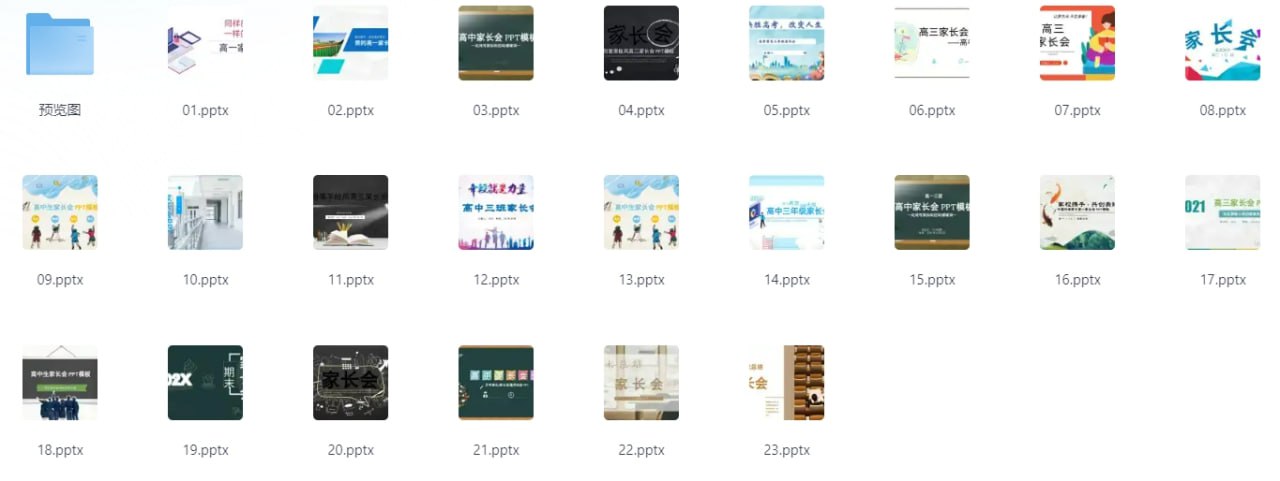Tap the 23.pptx file
The width and height of the screenshot is (1280, 481).
point(786,383)
